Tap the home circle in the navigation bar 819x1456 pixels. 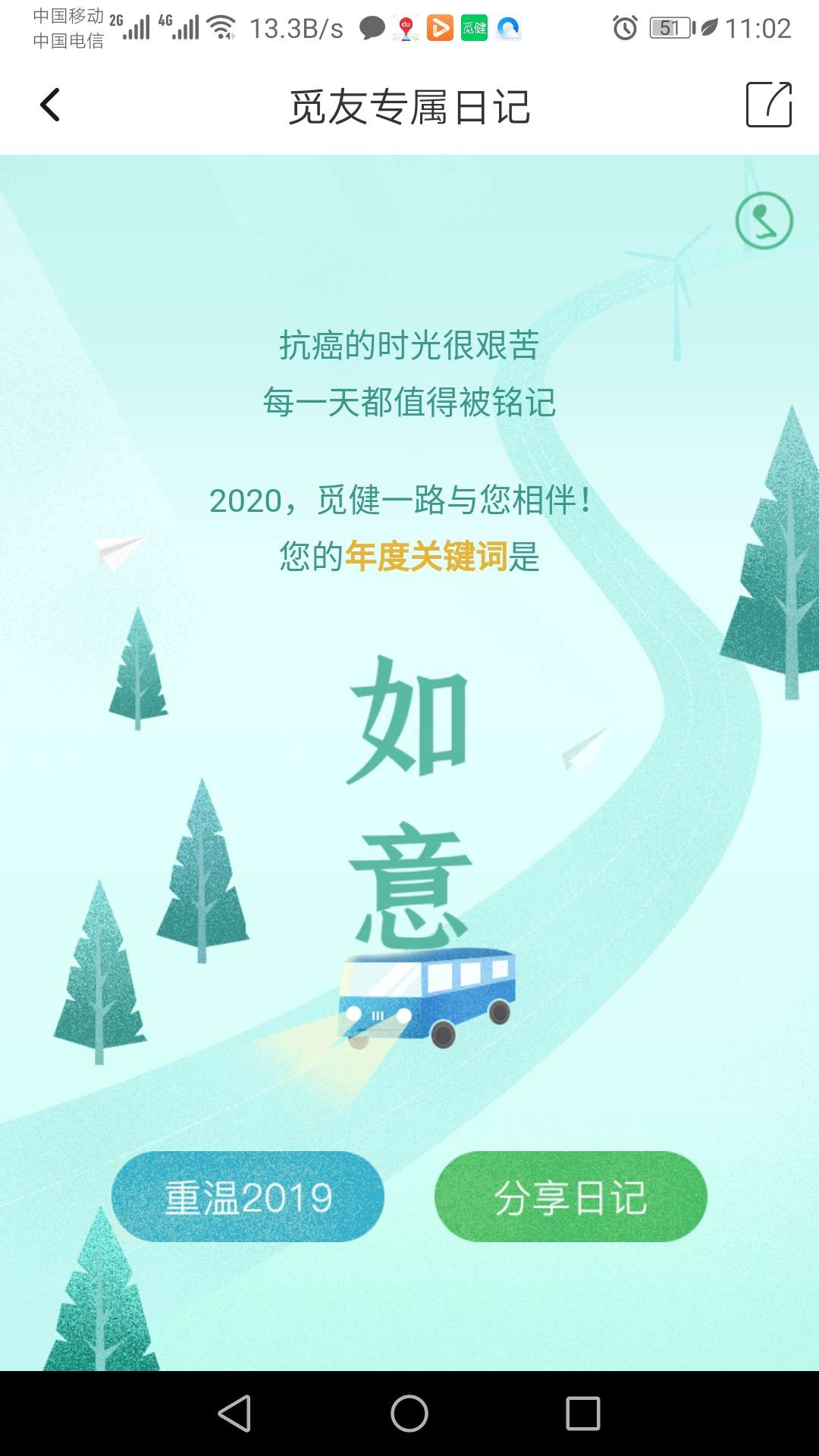point(409,1412)
